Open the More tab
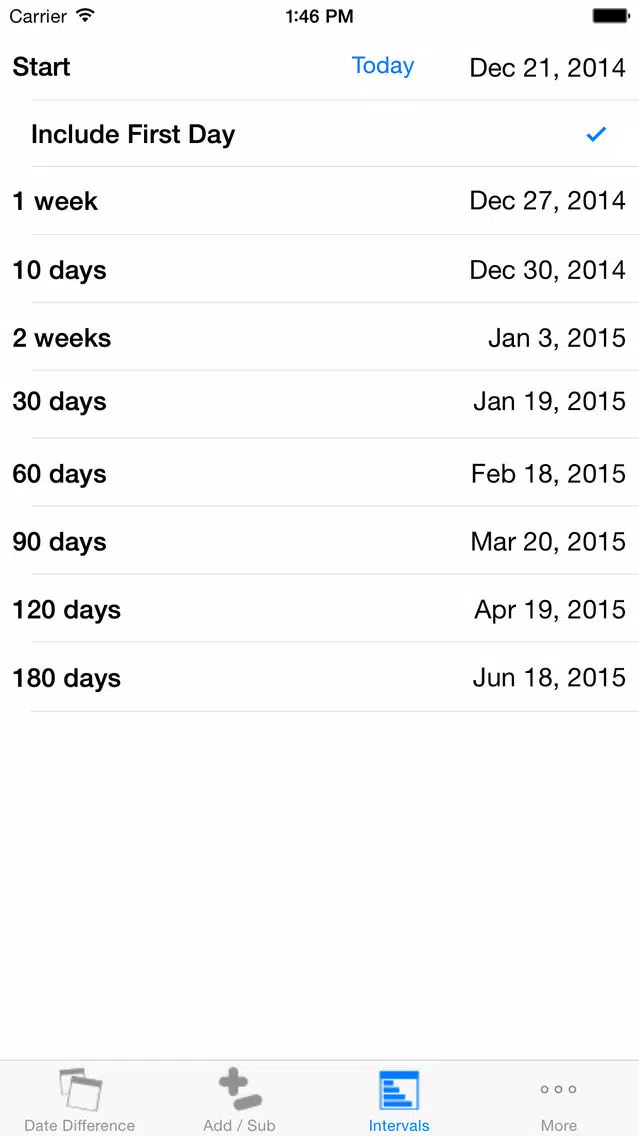This screenshot has width=639, height=1136. coord(559,1099)
